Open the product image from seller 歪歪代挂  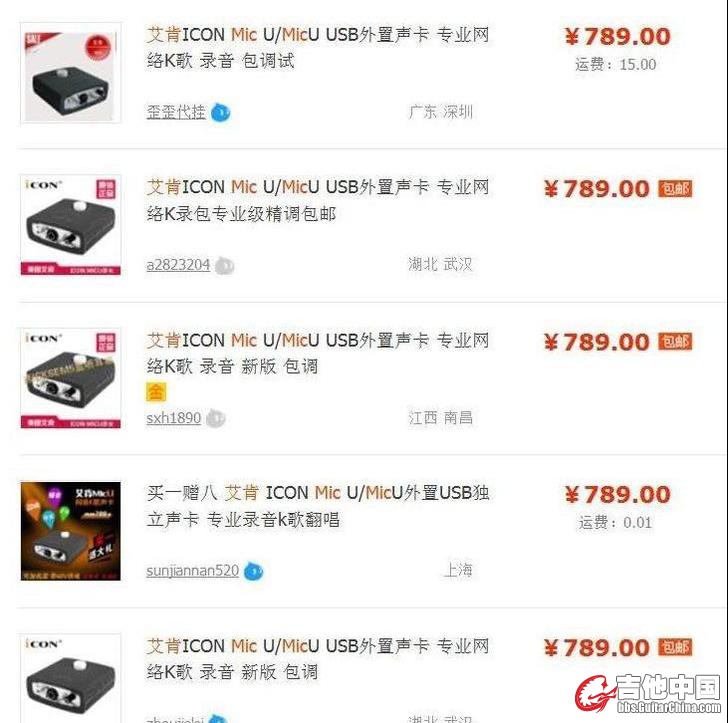[x=70, y=73]
